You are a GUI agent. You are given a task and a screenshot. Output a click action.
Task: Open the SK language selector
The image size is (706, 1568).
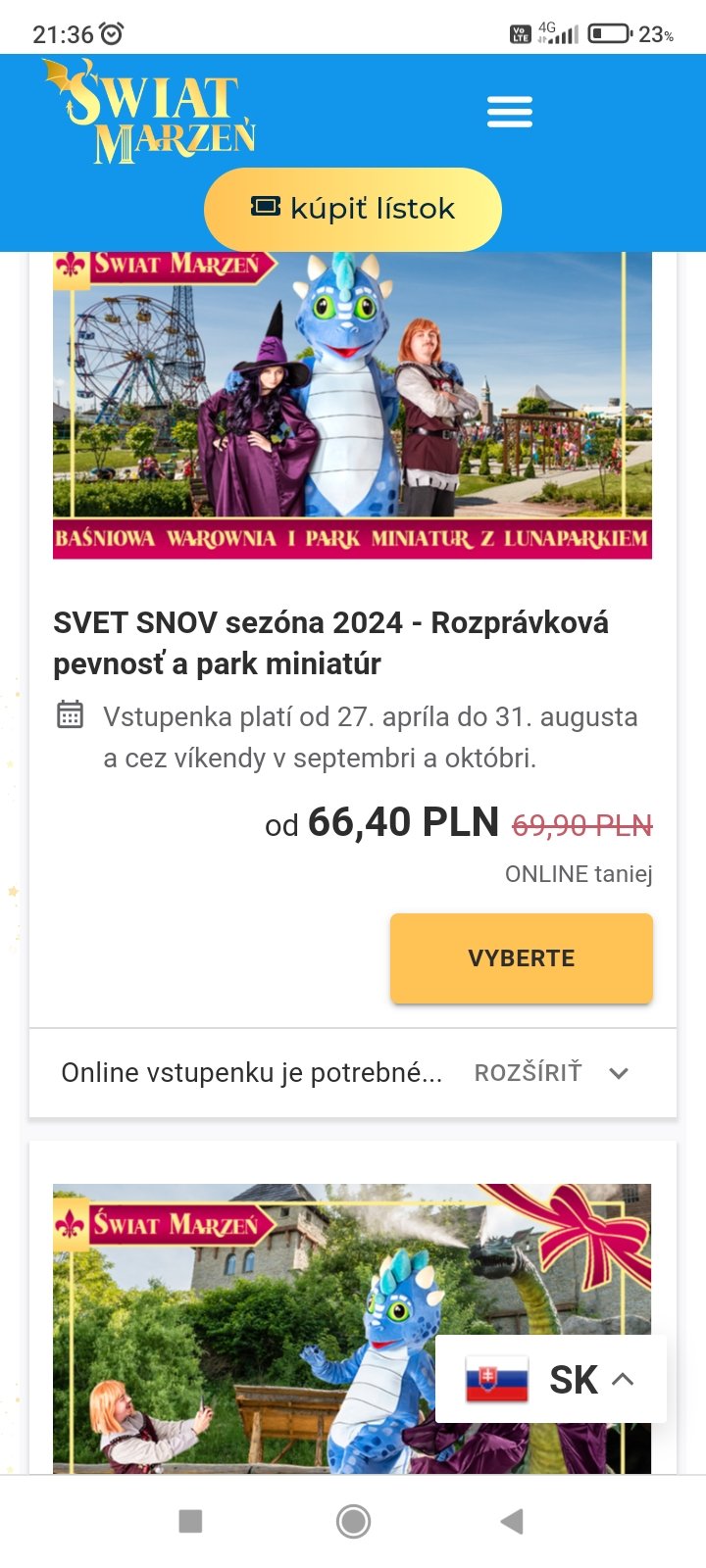click(551, 1380)
